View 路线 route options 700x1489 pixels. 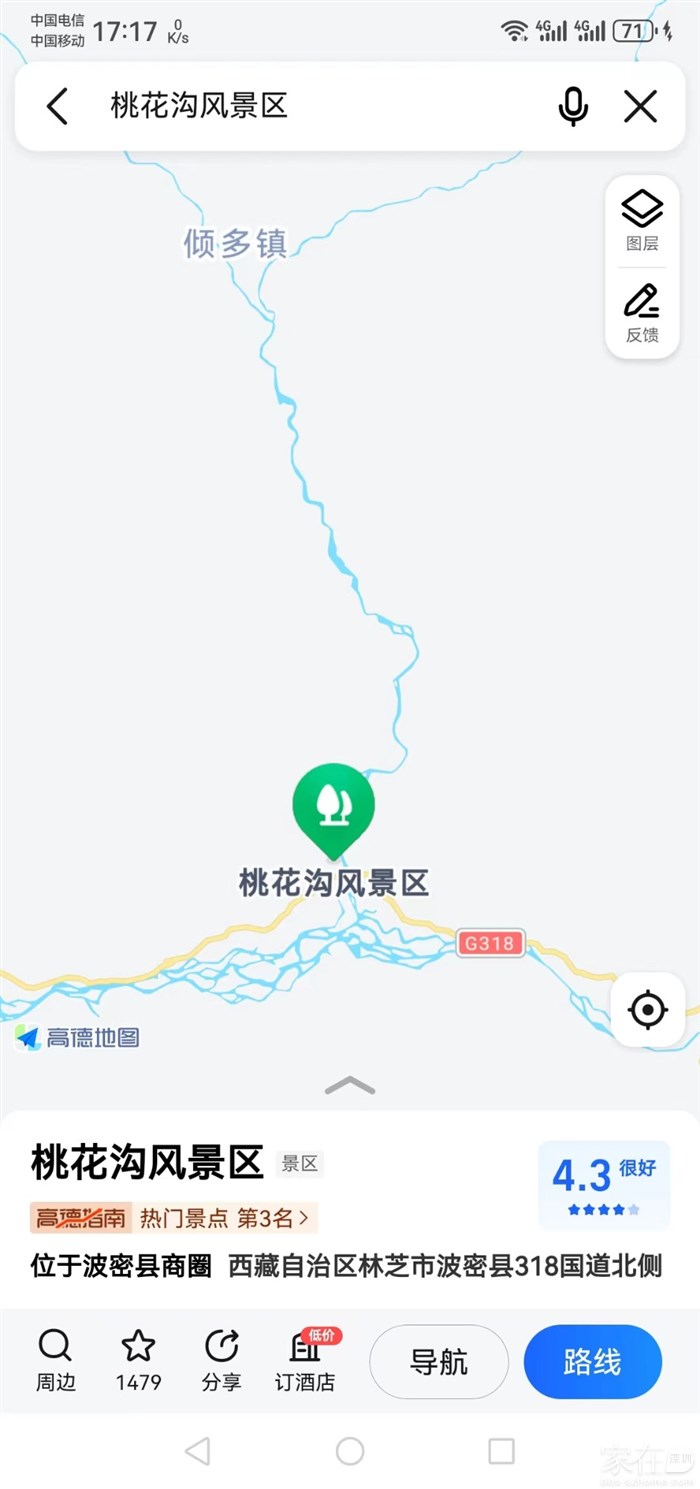click(592, 1362)
